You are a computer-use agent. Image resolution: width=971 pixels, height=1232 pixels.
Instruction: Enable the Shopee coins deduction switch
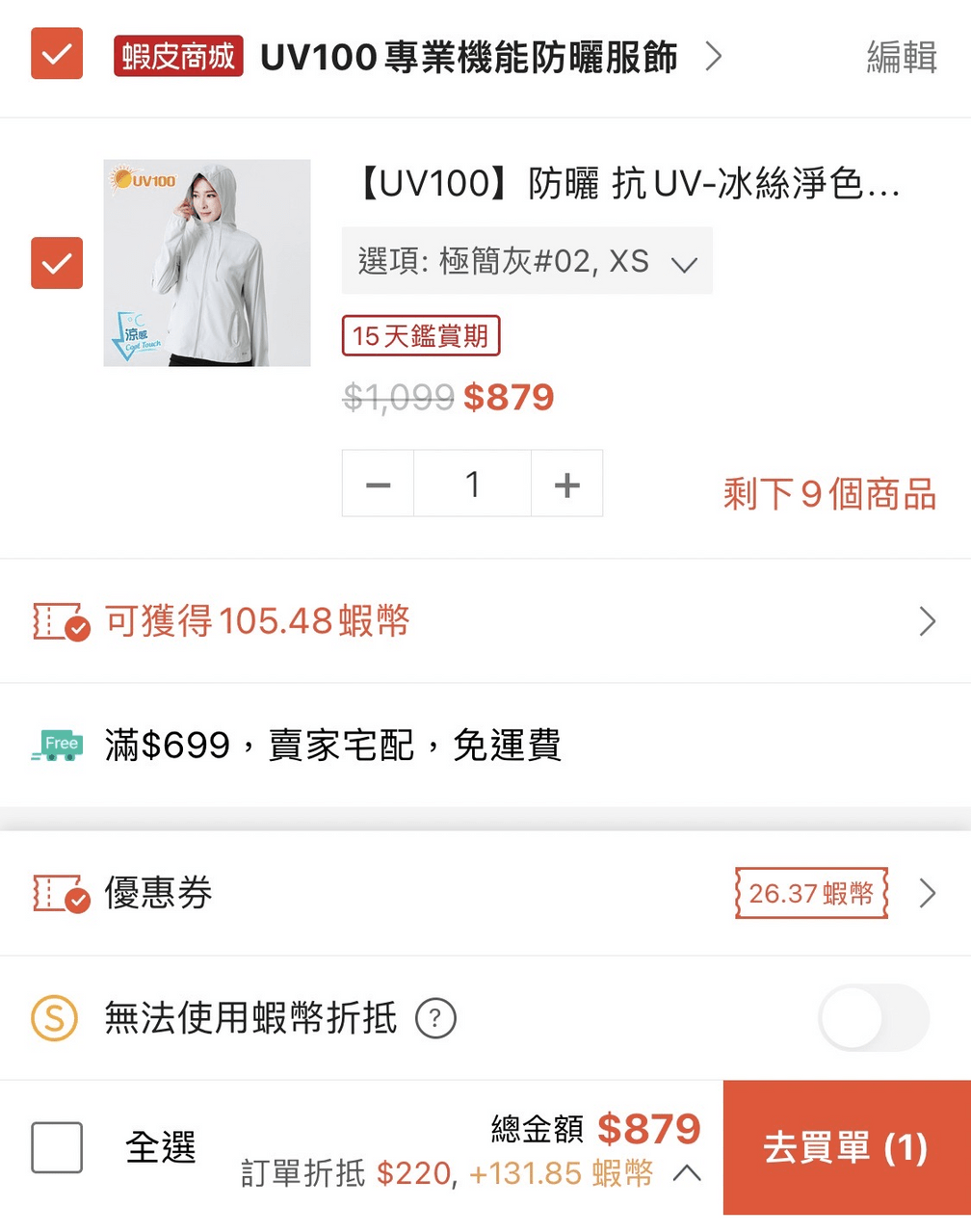point(873,1018)
